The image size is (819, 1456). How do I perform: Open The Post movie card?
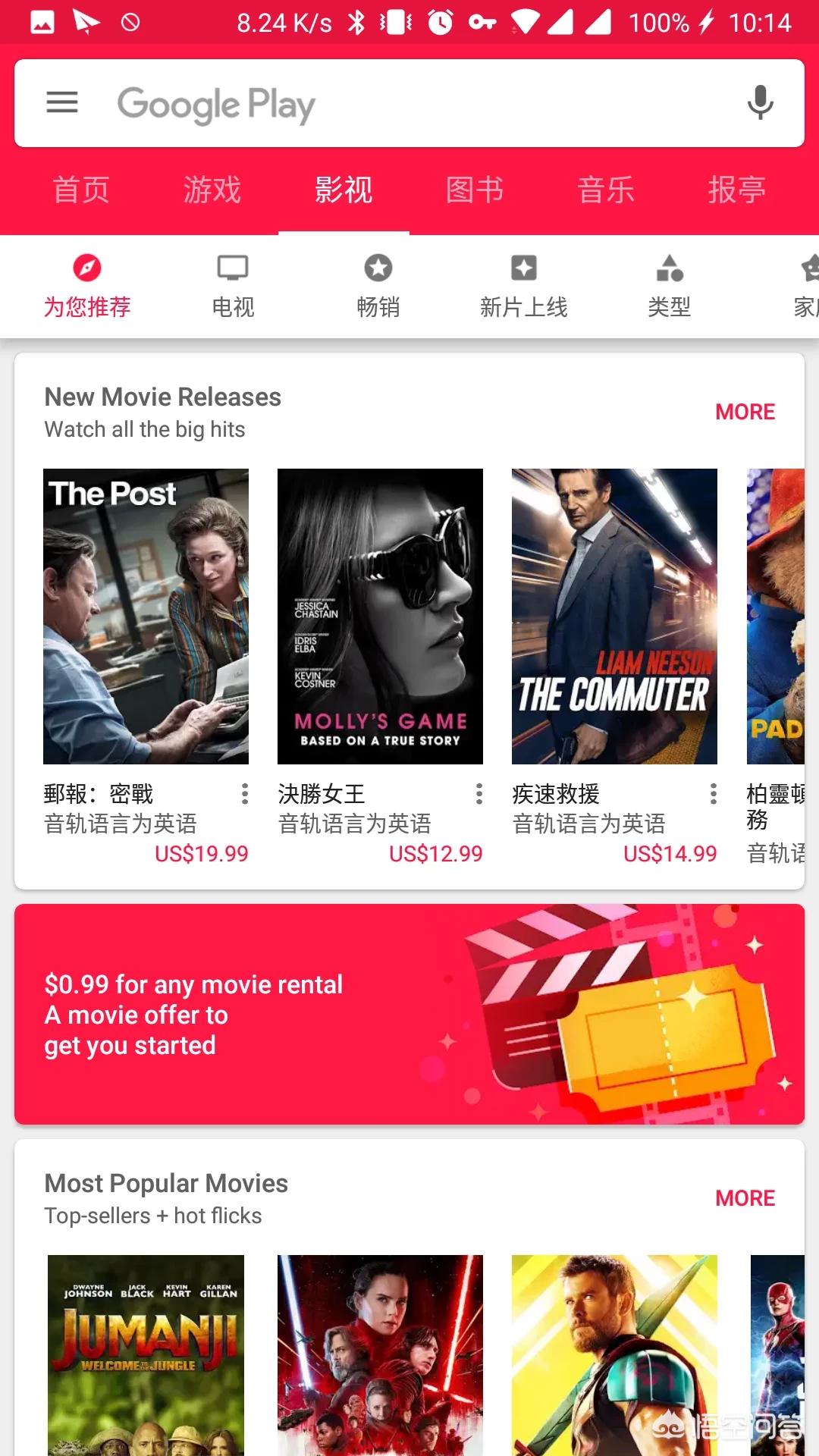coord(146,616)
